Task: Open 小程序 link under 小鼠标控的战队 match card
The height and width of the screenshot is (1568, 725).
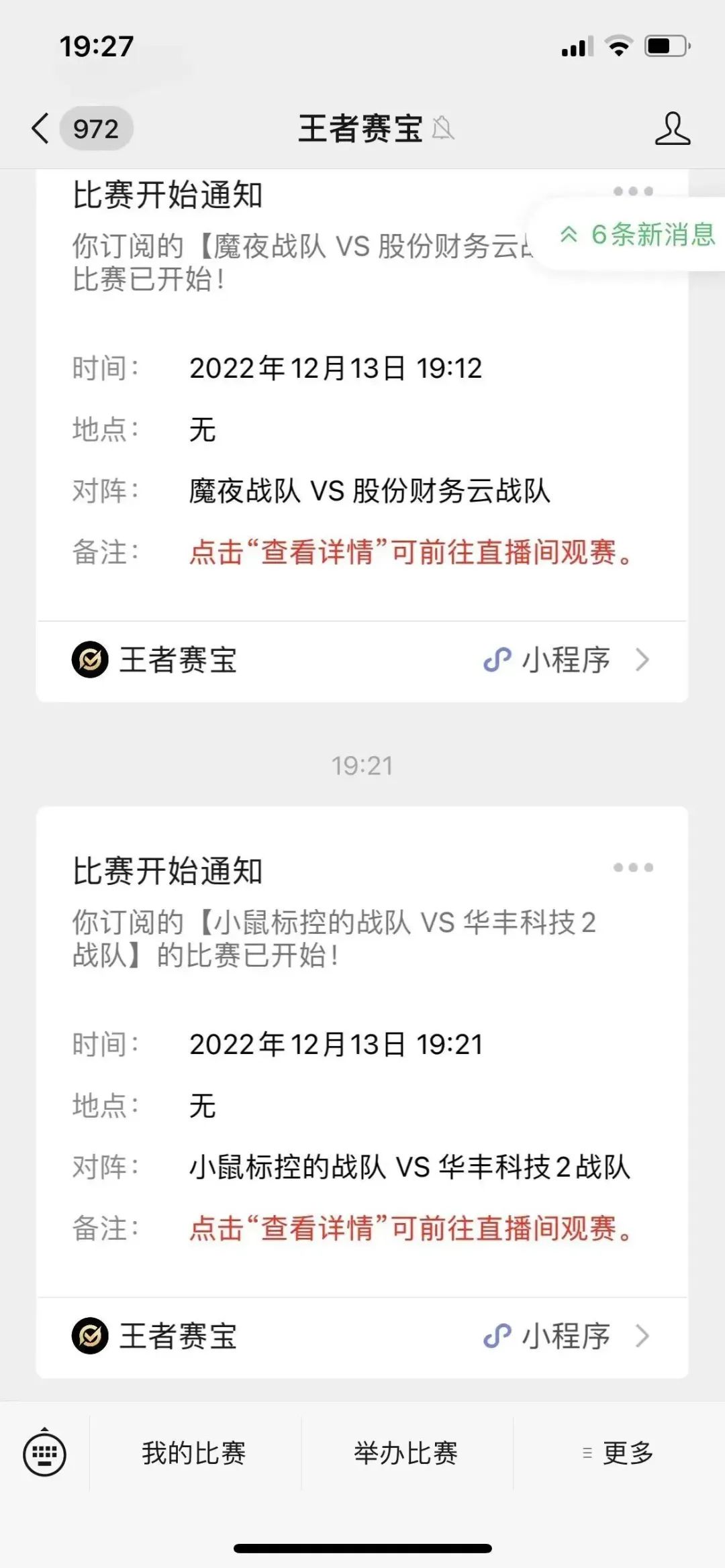Action: pos(362,1337)
